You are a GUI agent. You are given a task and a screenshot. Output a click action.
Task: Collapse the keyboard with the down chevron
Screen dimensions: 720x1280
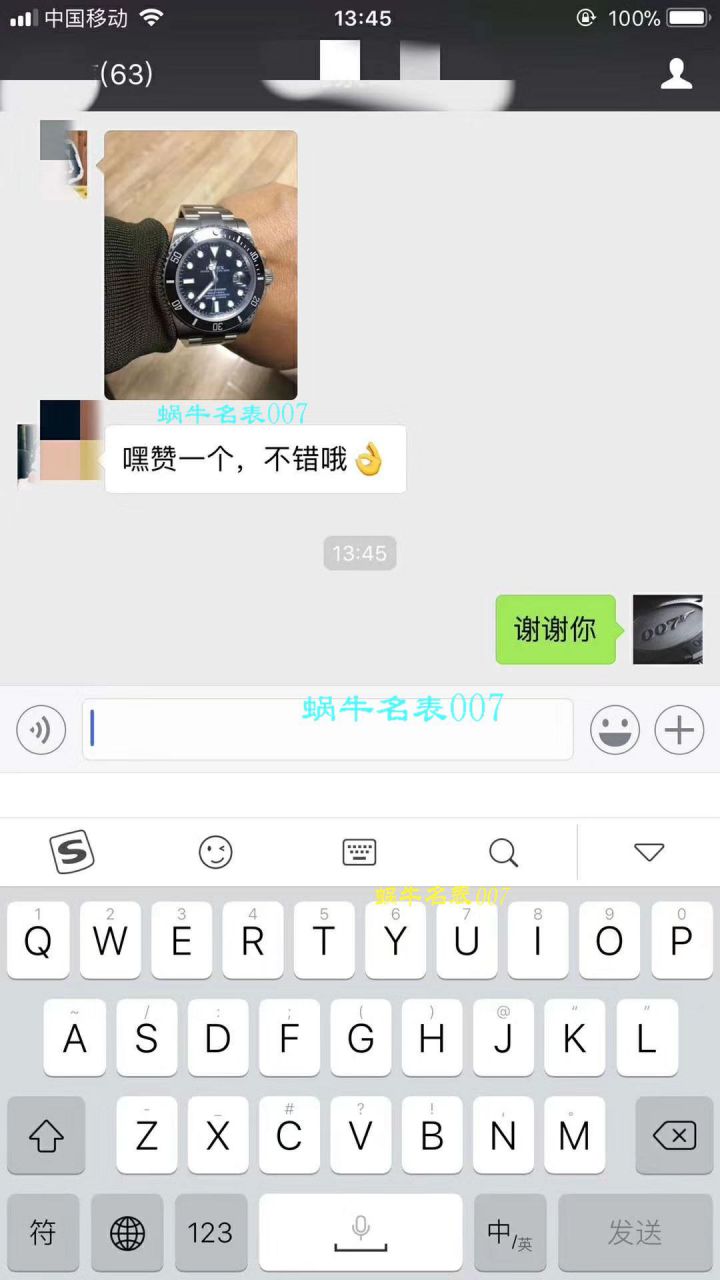tap(650, 852)
